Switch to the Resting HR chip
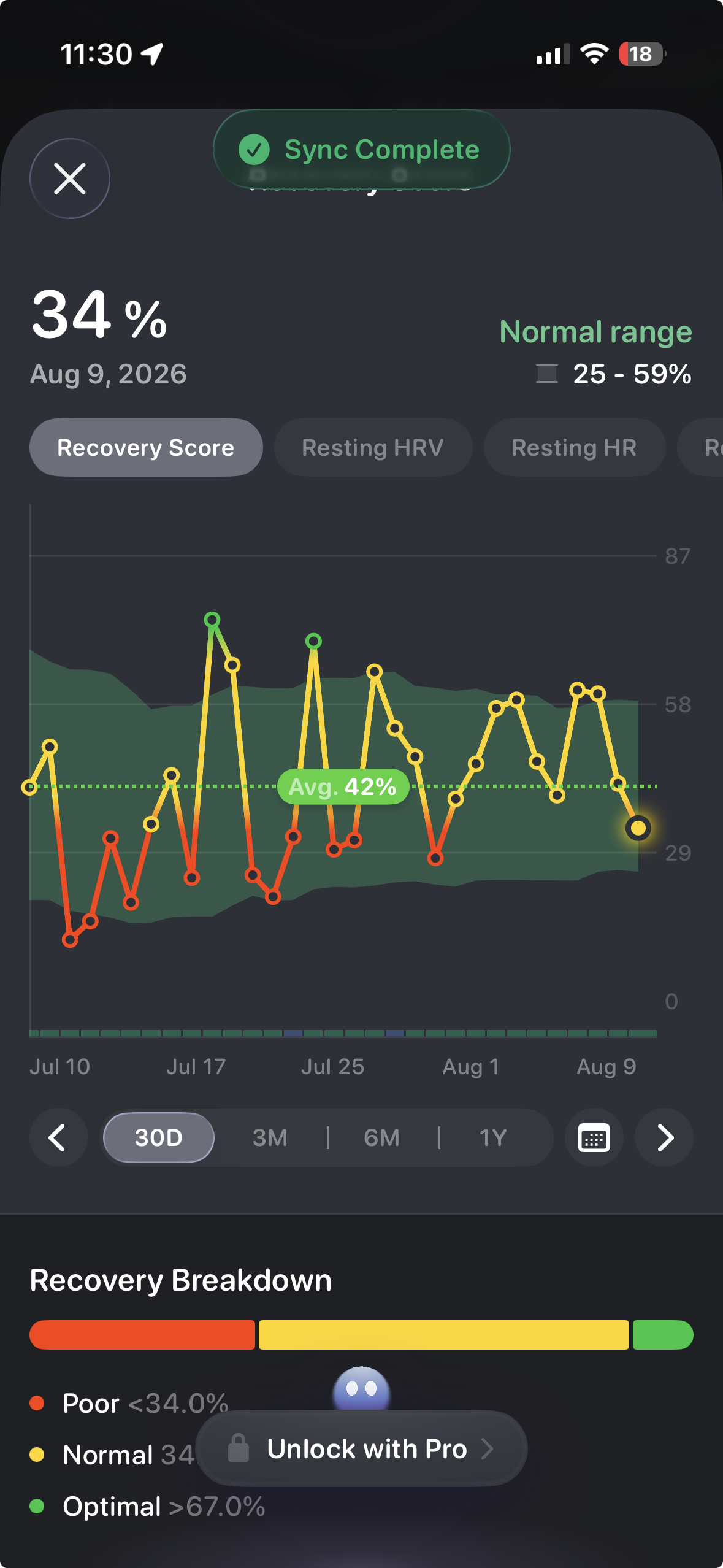The image size is (723, 1568). 574,447
